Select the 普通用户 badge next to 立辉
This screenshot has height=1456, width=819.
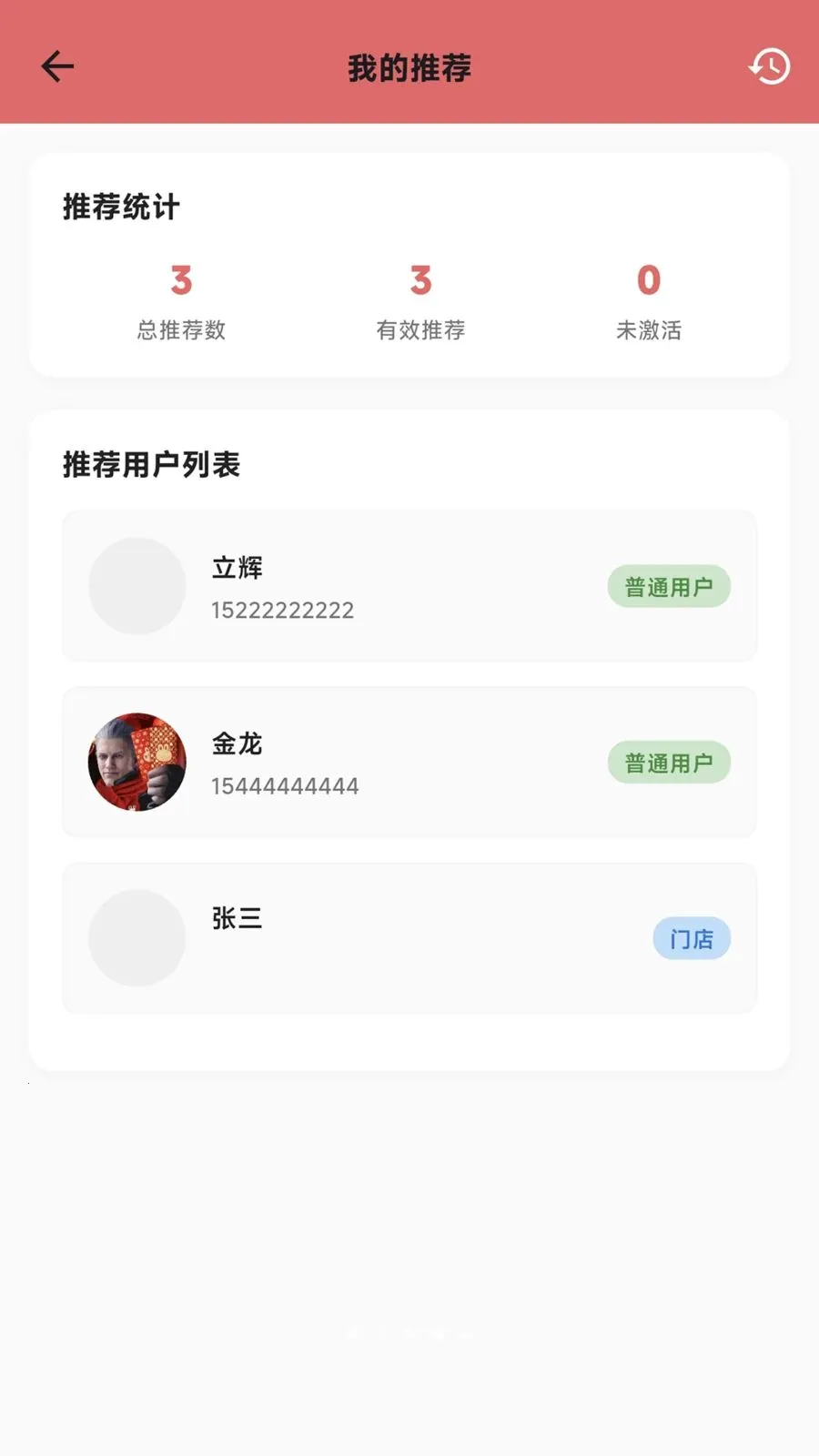tap(669, 587)
